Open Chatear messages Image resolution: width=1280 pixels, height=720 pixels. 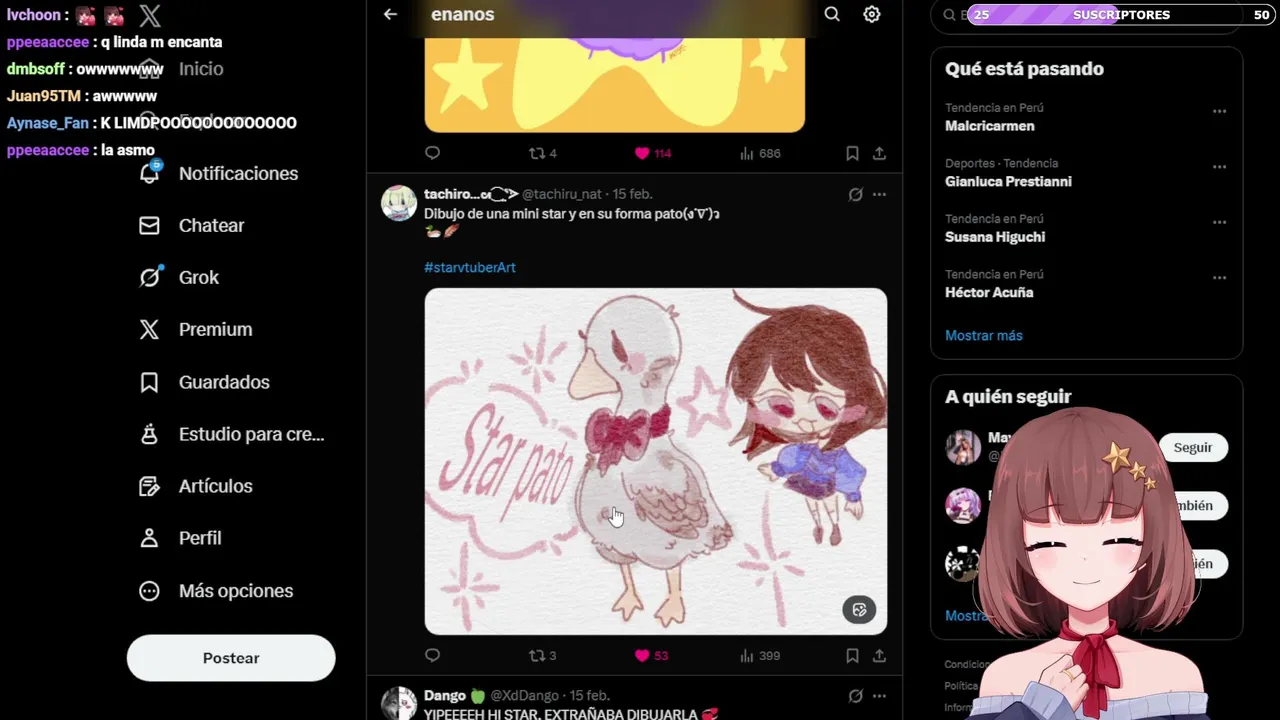pos(210,225)
